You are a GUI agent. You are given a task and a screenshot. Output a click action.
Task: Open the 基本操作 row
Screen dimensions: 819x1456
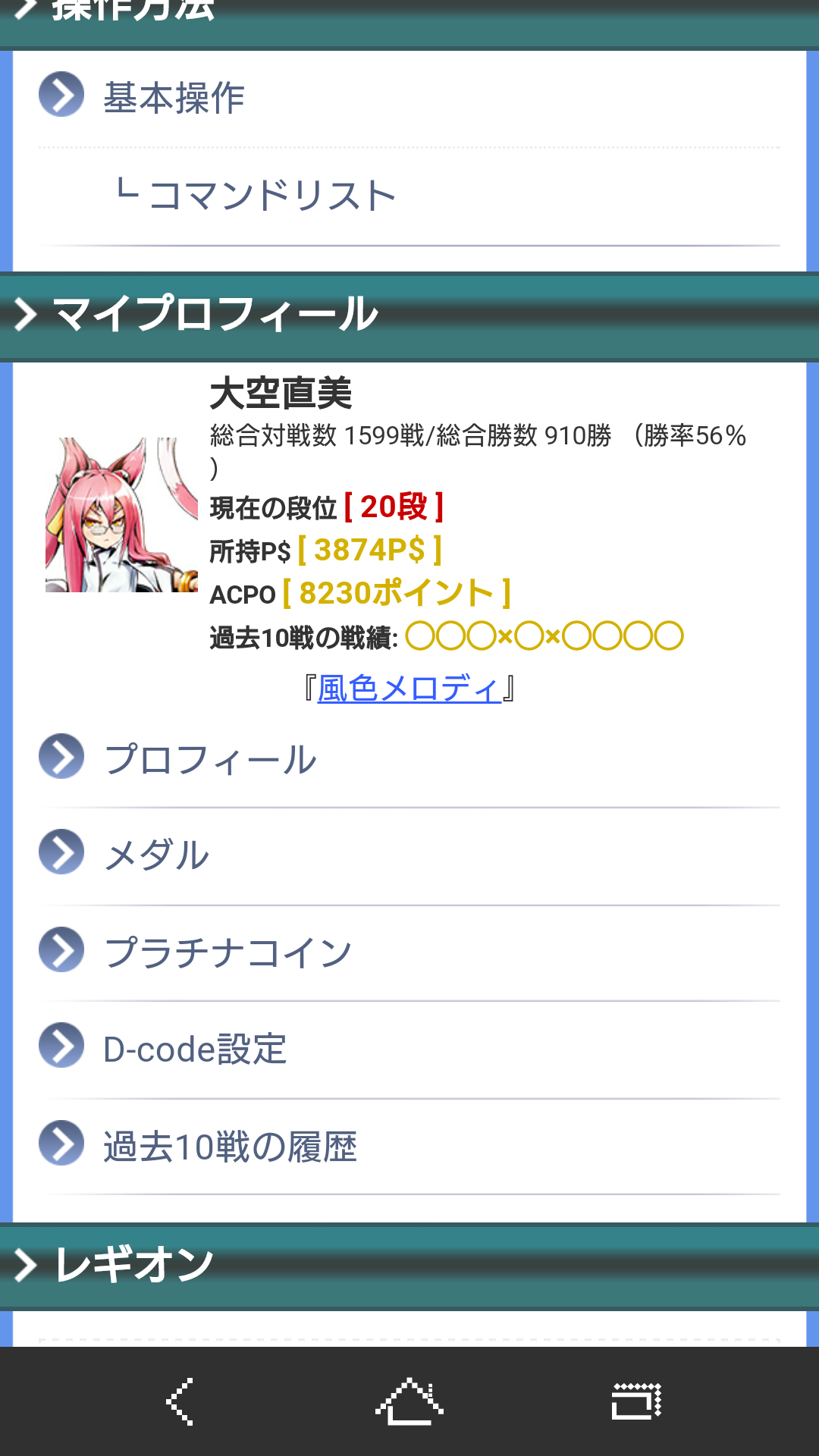409,98
